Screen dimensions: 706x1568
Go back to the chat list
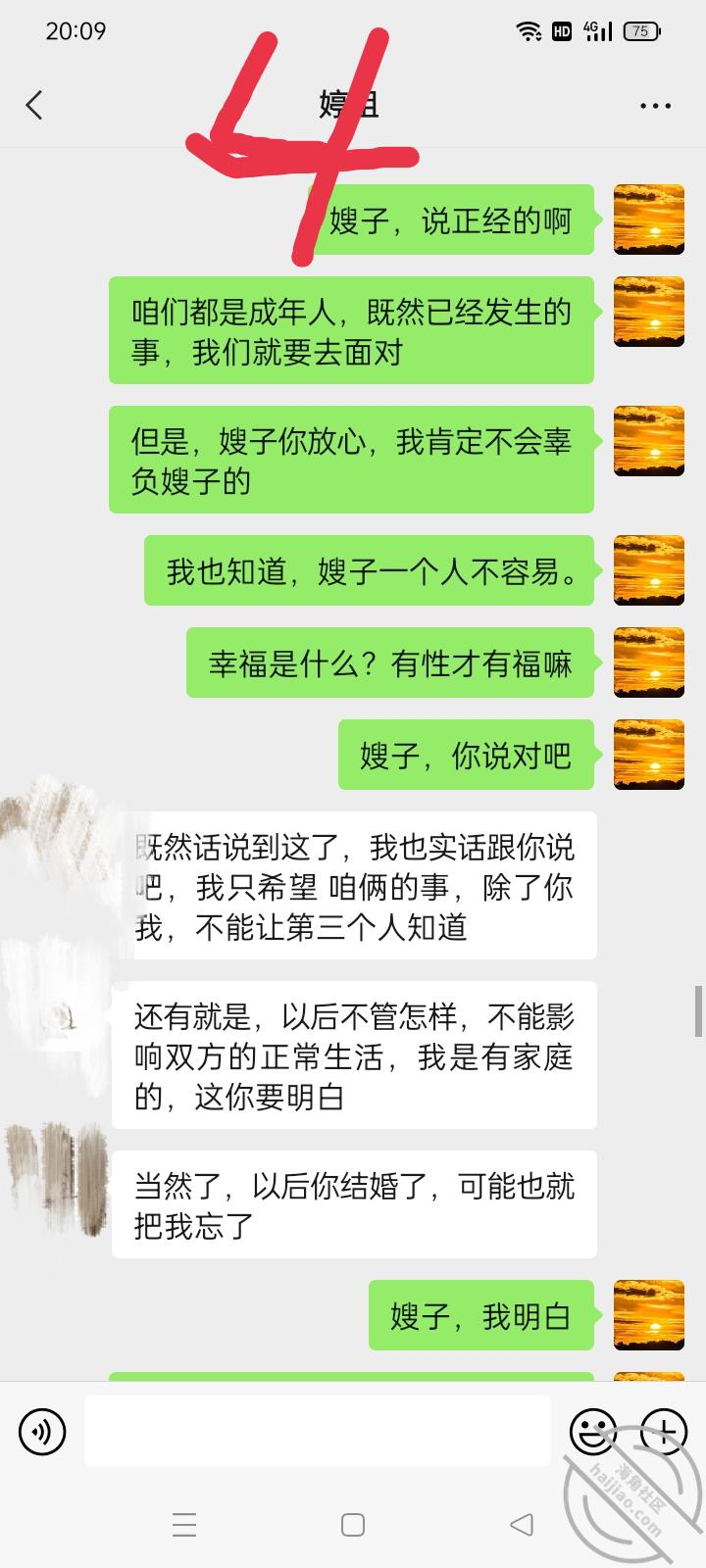(35, 105)
